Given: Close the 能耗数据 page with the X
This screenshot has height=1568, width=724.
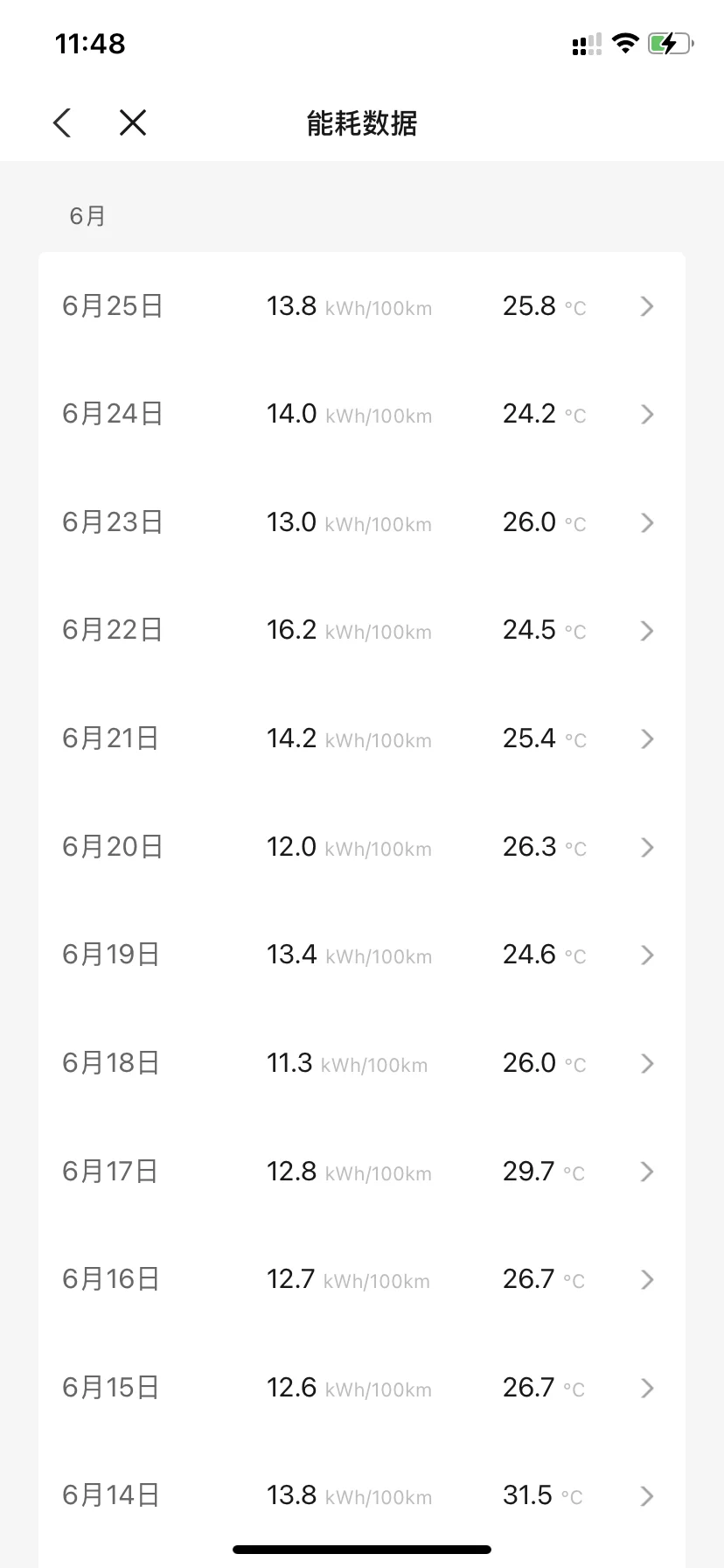Looking at the screenshot, I should (x=133, y=122).
